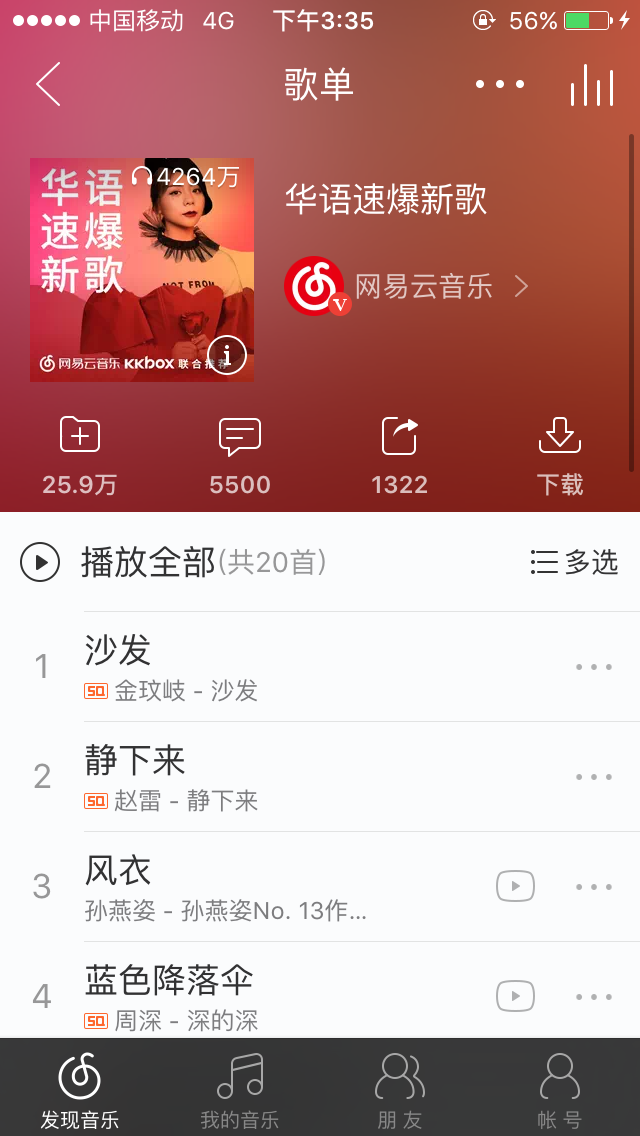Switch to the 帐号 tab
Image resolution: width=640 pixels, height=1136 pixels.
point(560,1088)
